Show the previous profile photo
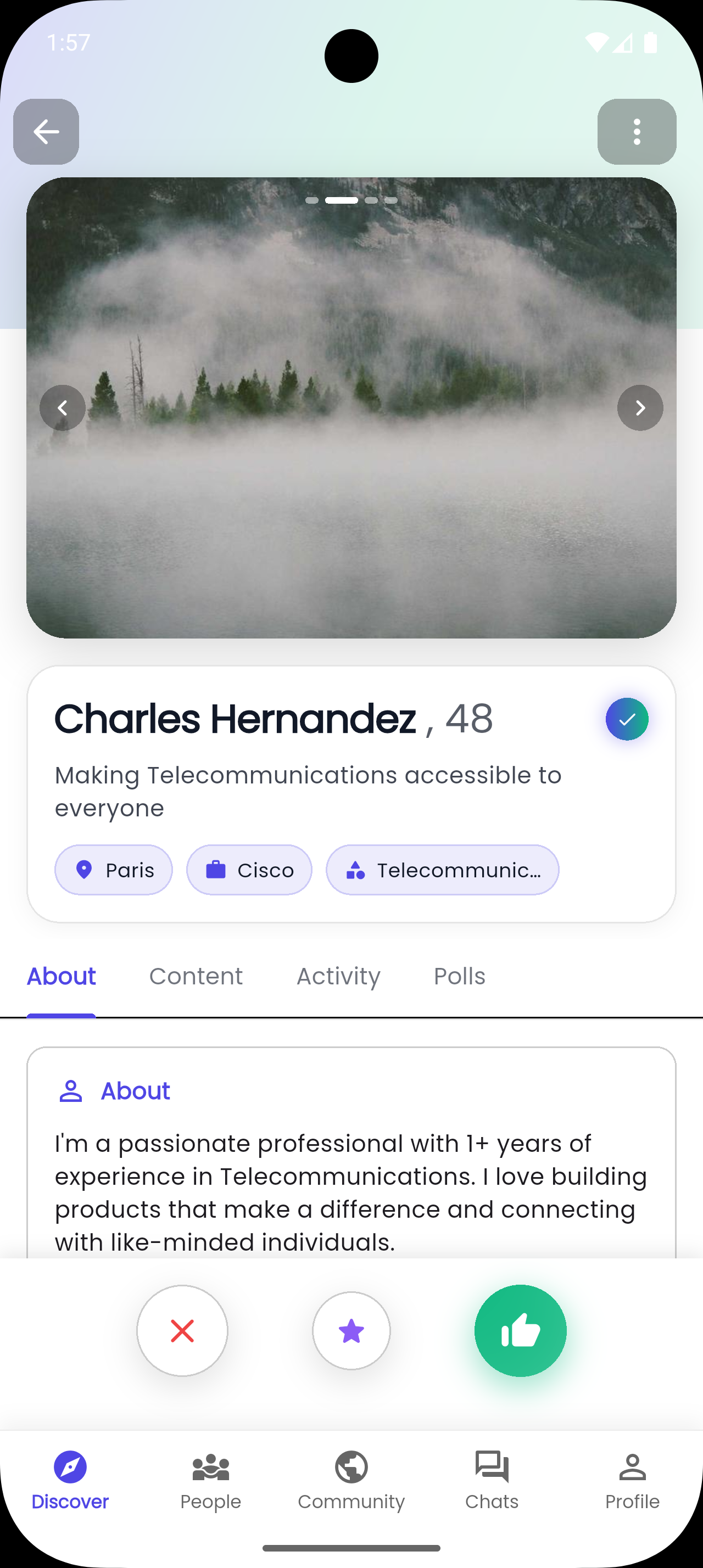 [63, 408]
